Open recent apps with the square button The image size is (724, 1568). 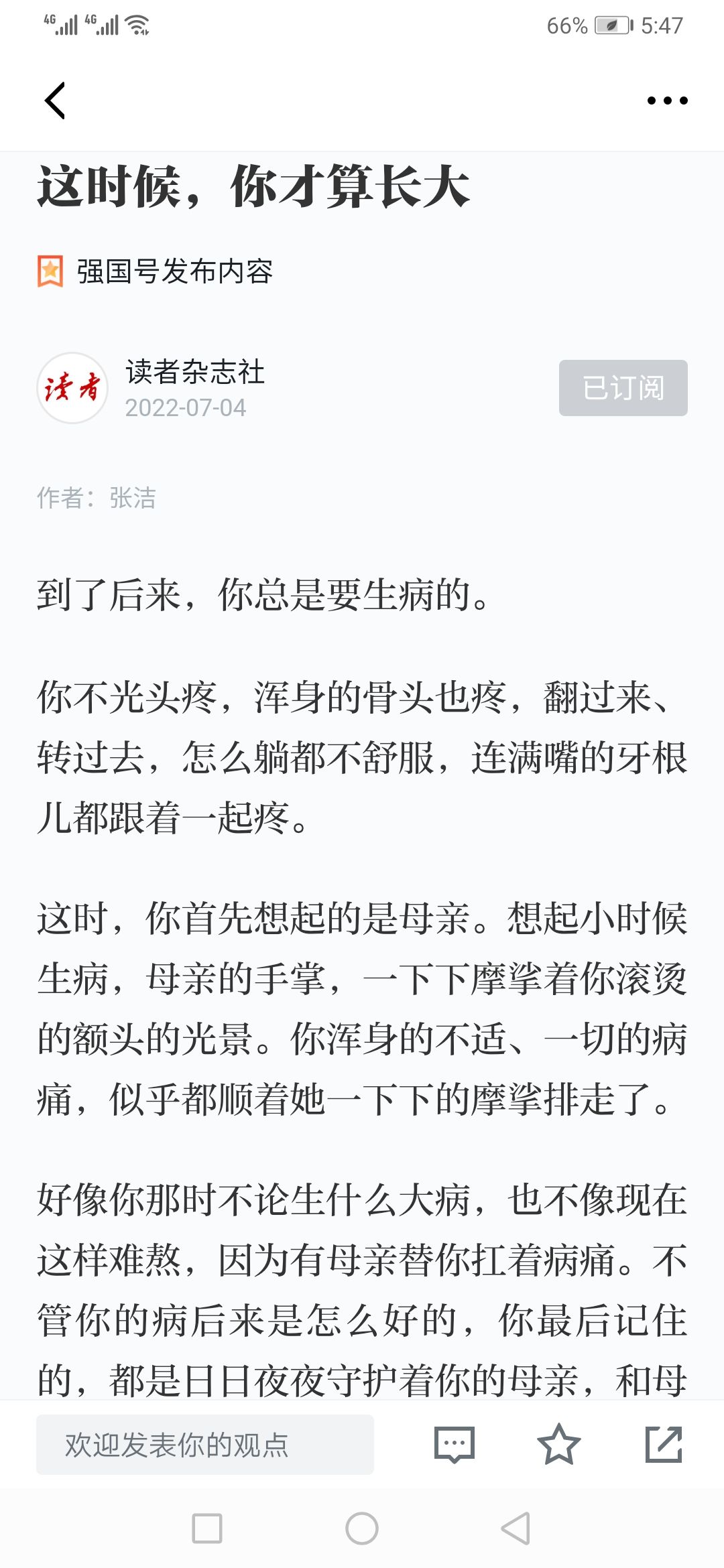pos(207,1528)
